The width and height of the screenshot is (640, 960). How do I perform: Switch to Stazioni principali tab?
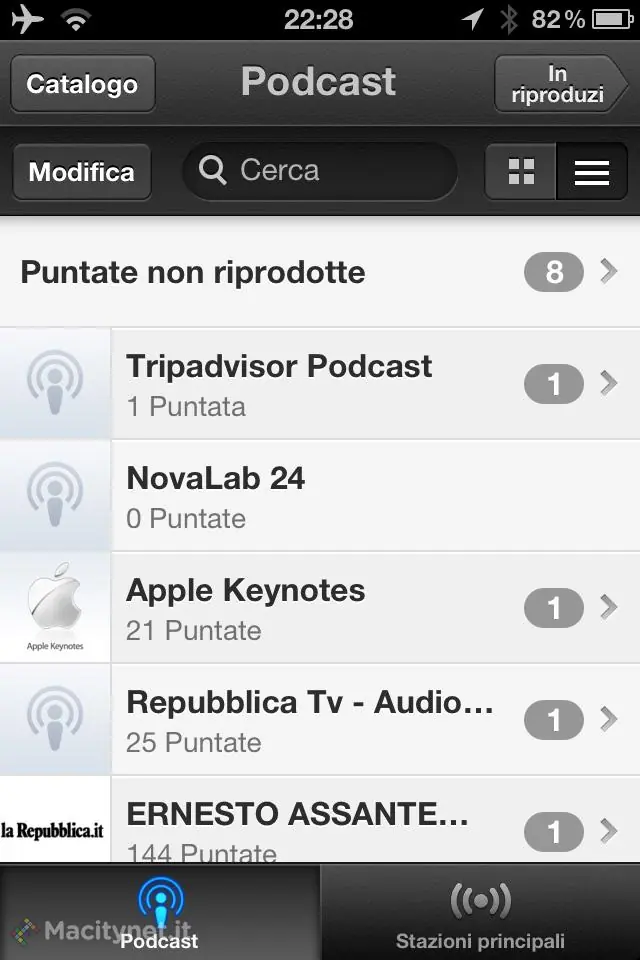tap(480, 912)
